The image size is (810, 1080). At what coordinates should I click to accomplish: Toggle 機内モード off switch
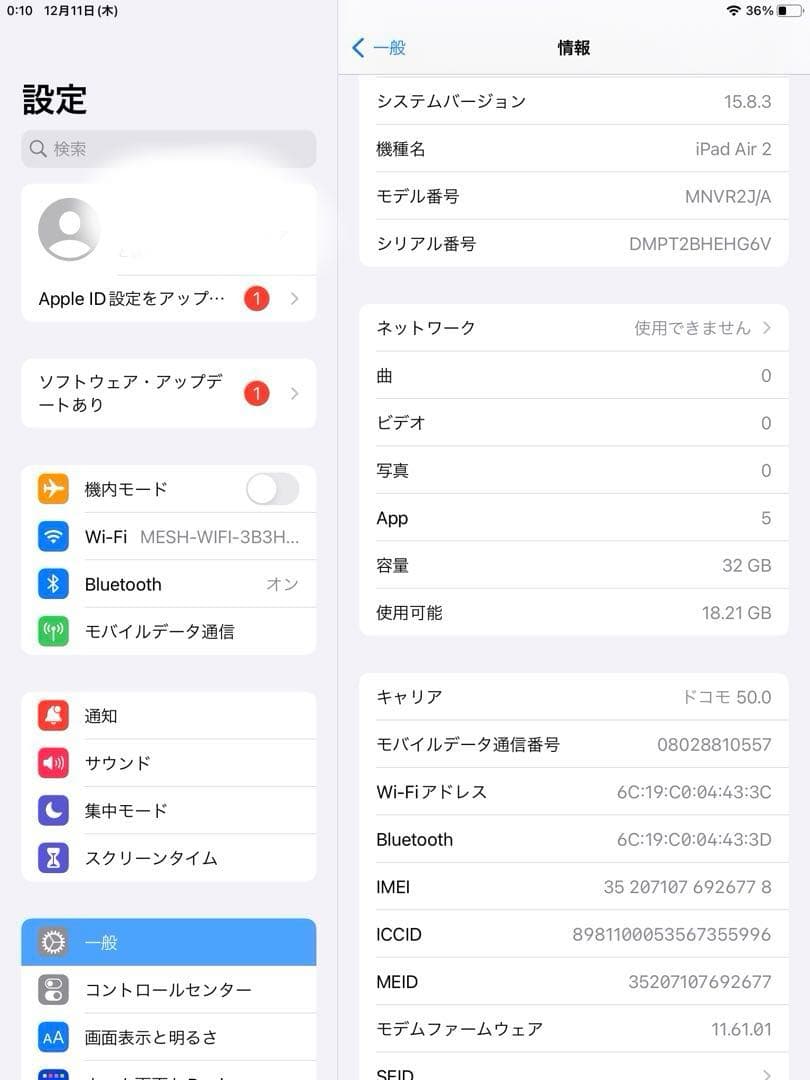click(x=271, y=489)
